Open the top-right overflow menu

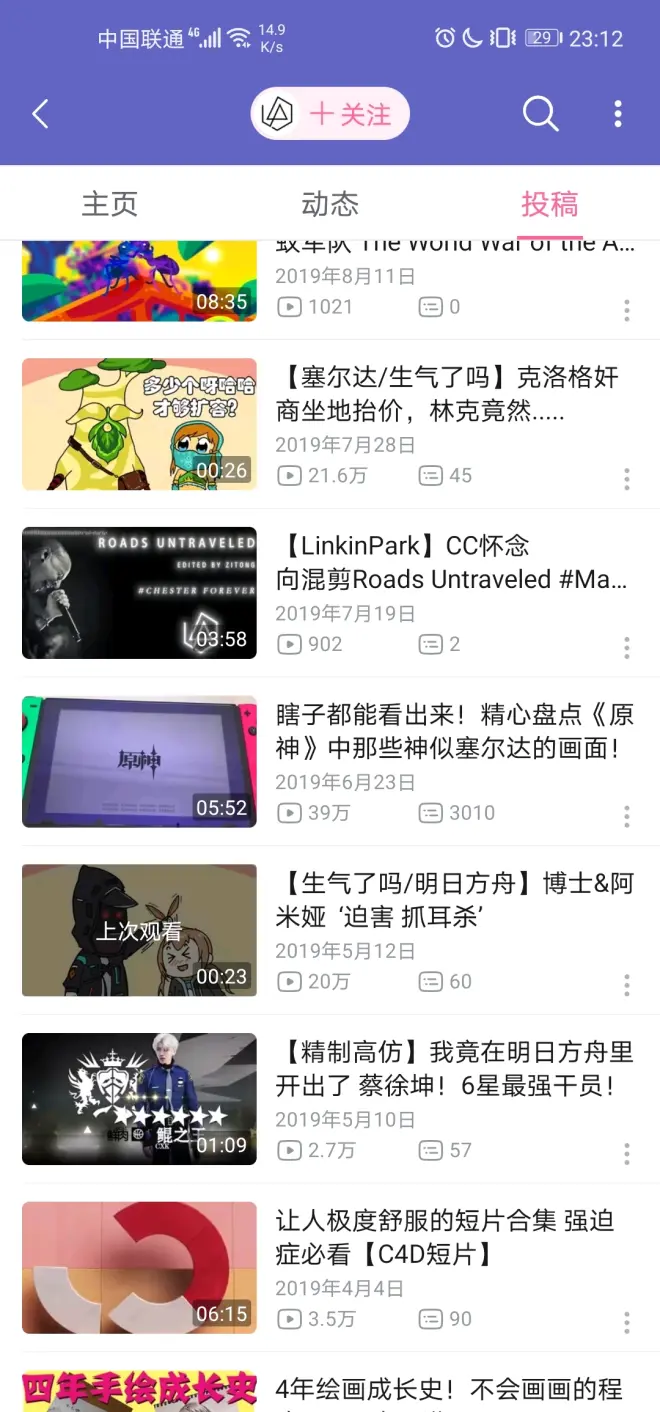618,114
